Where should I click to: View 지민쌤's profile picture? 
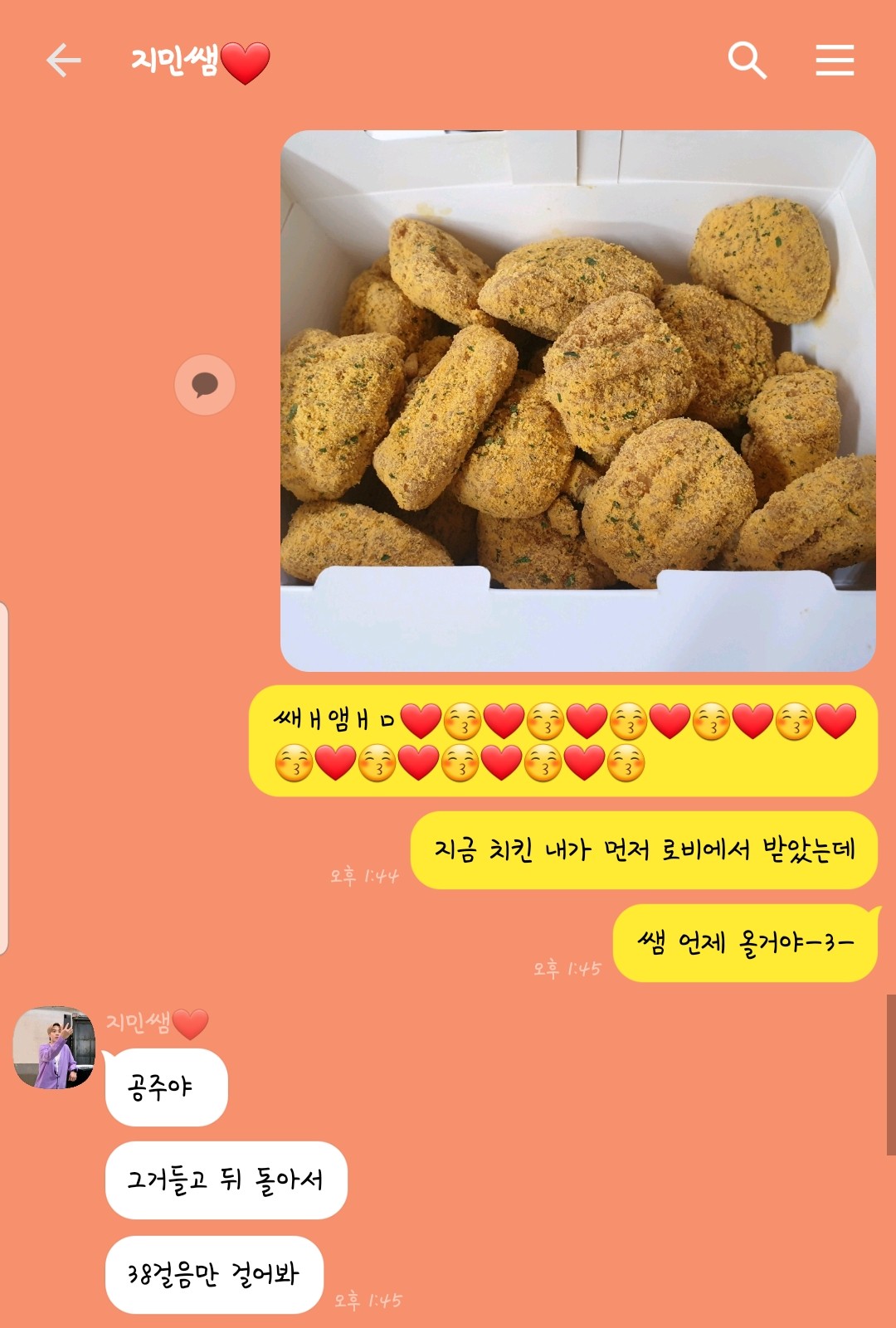[54, 1047]
